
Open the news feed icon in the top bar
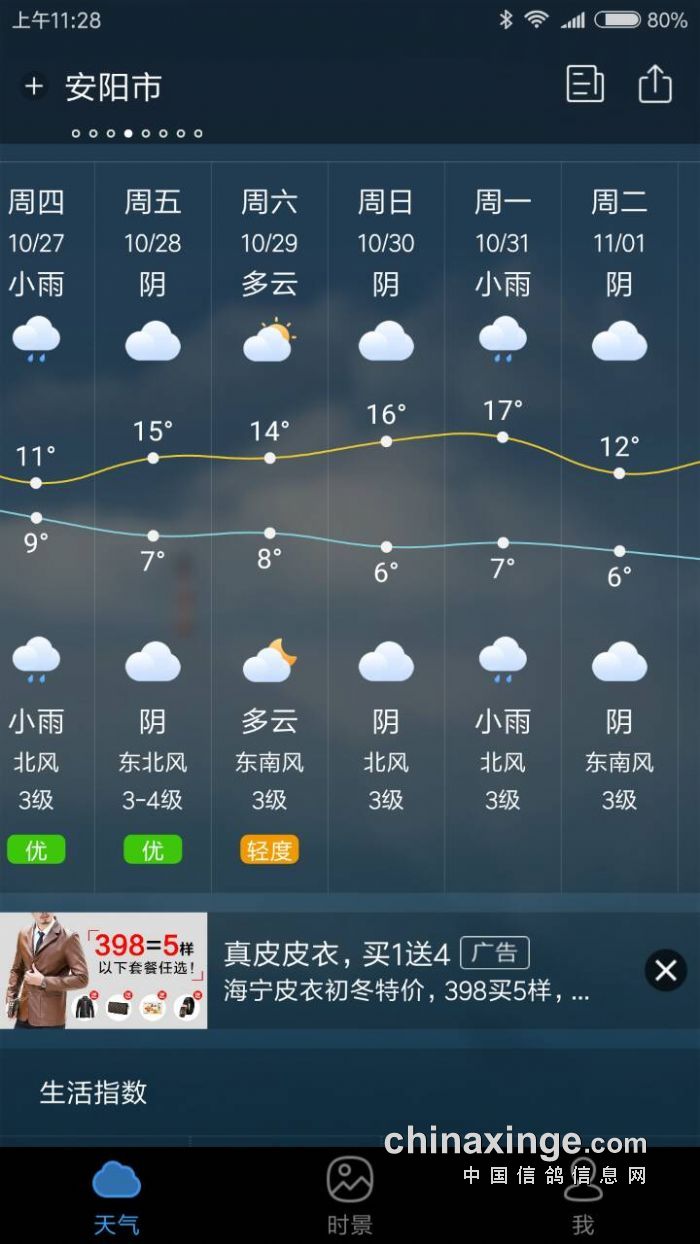(x=585, y=84)
